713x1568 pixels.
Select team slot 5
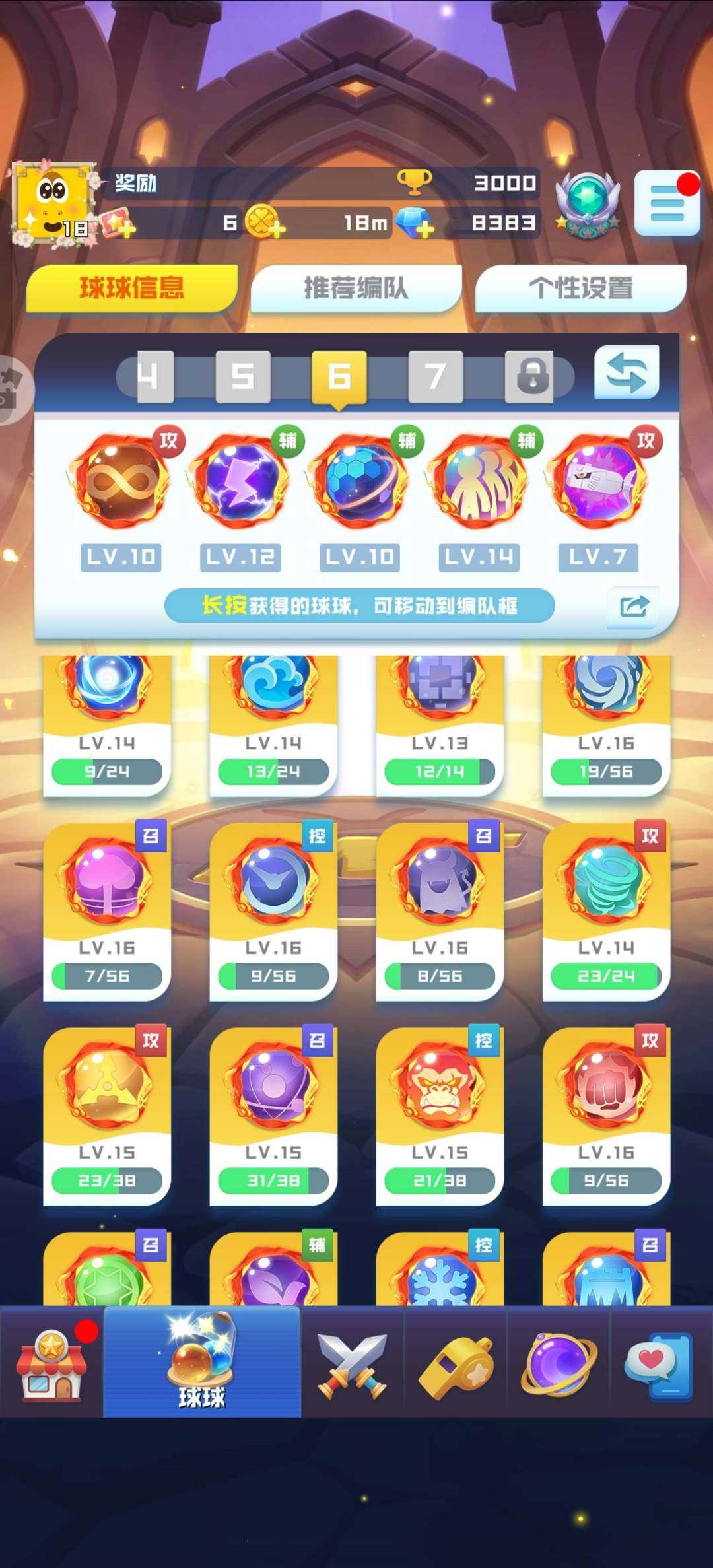[x=243, y=377]
